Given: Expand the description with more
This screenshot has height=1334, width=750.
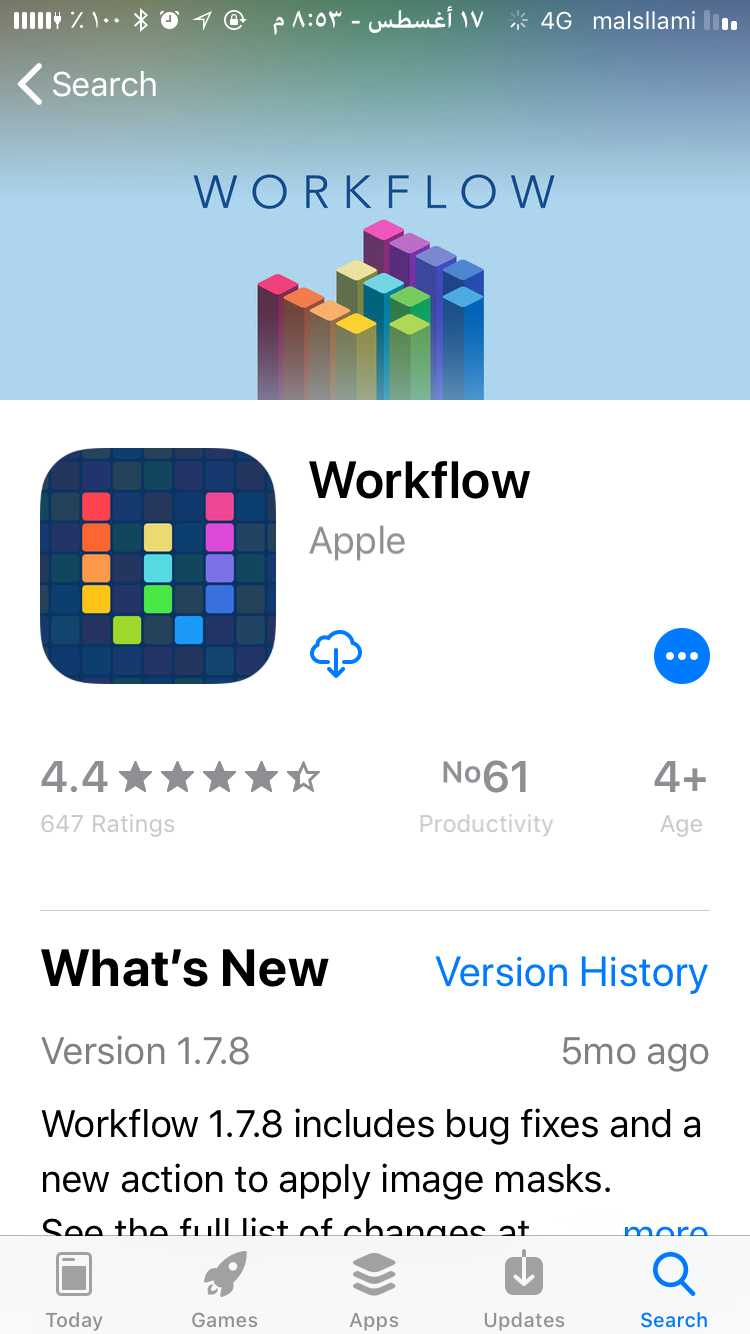Looking at the screenshot, I should coord(665,1226).
